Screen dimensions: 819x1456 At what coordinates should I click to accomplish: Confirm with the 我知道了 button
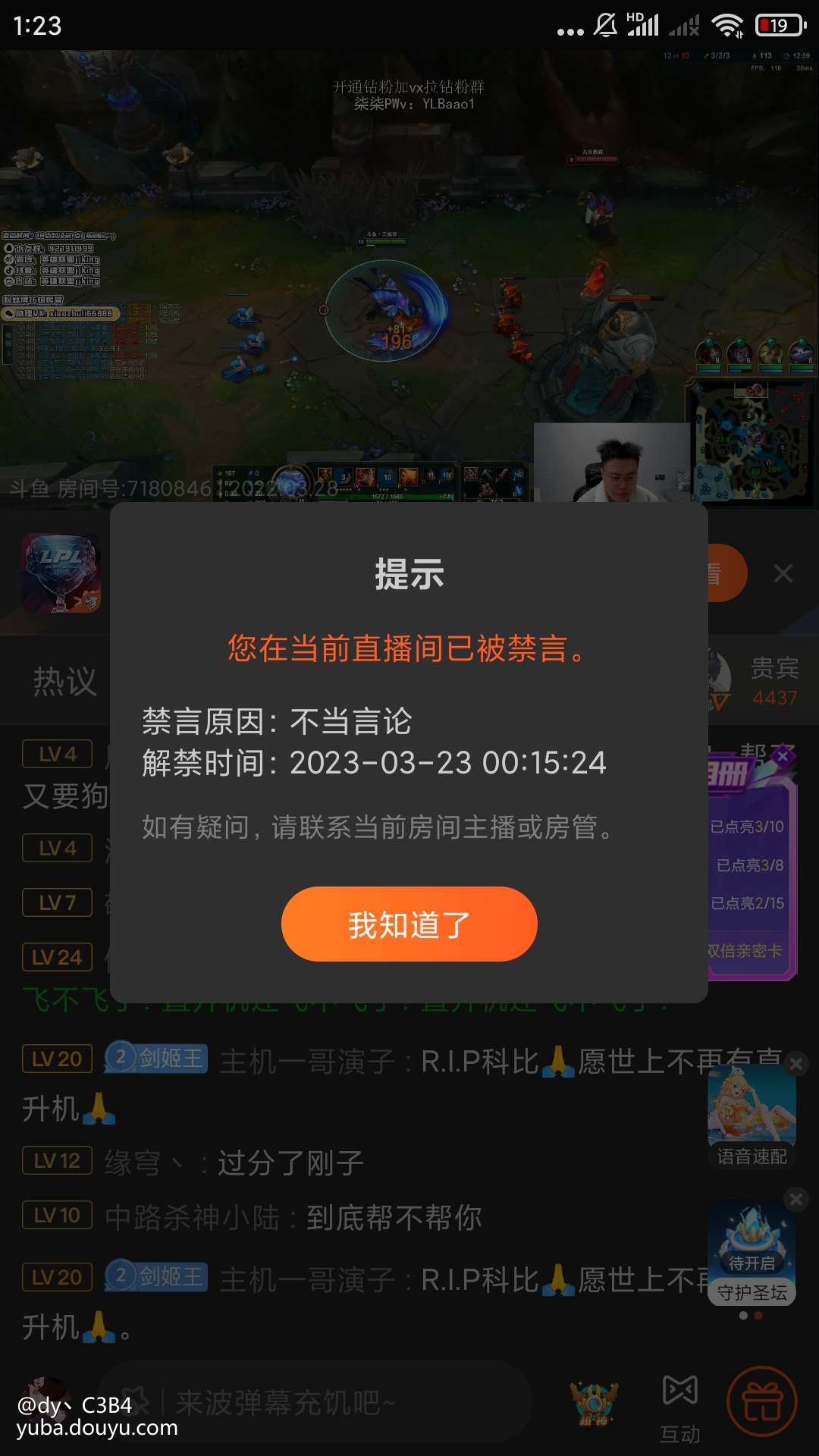pos(409,924)
